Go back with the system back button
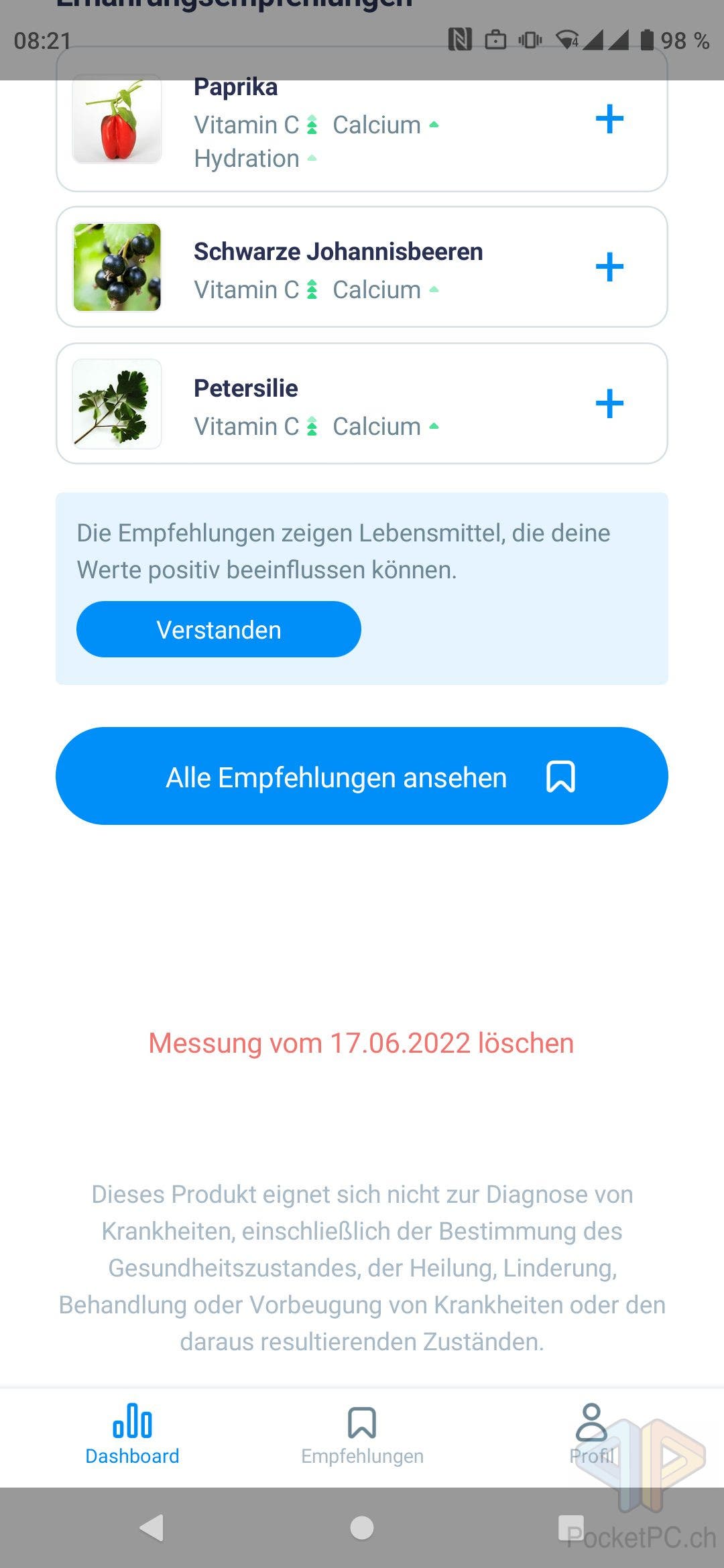The width and height of the screenshot is (724, 1568). 152,1528
